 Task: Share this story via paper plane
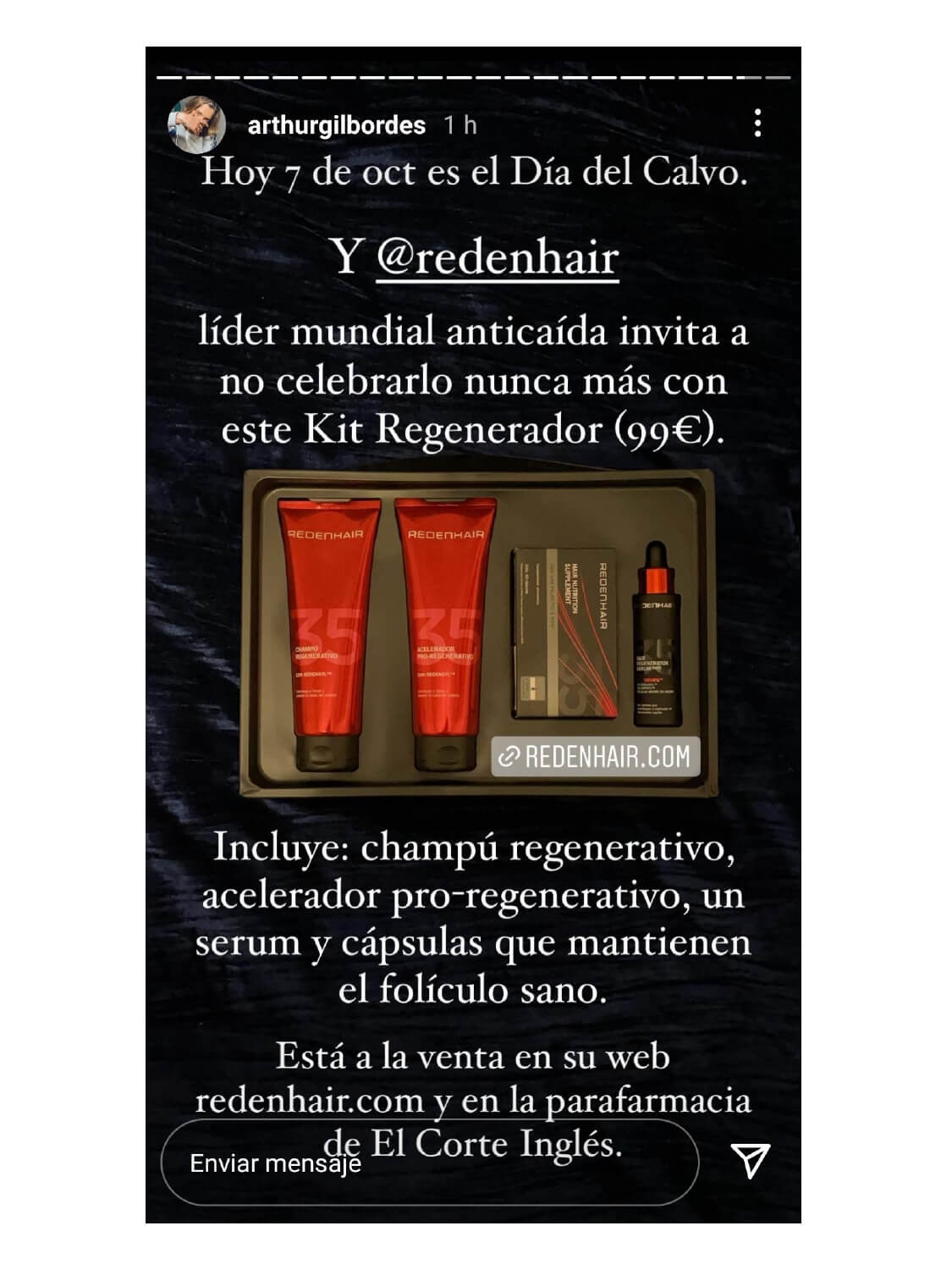pos(750,1160)
